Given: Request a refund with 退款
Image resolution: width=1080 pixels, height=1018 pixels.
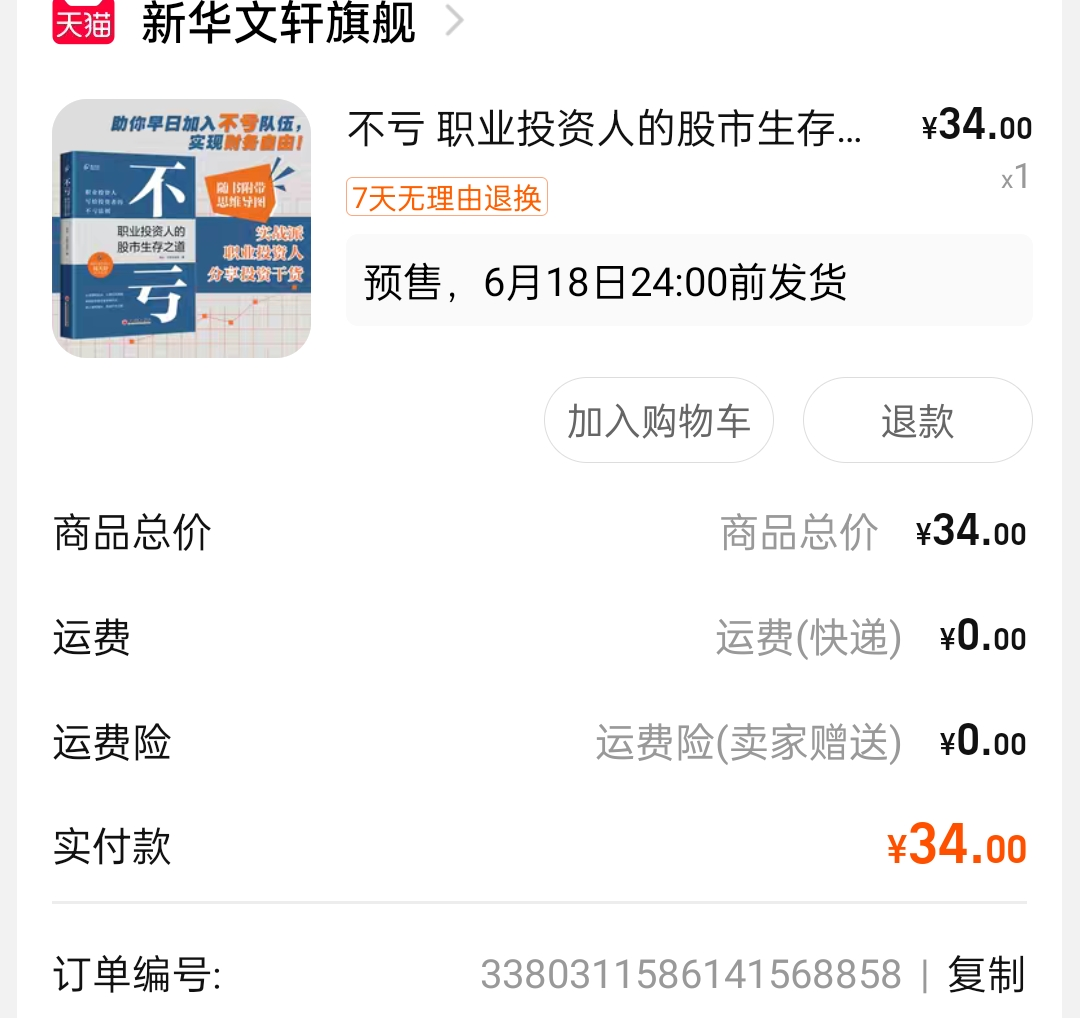Looking at the screenshot, I should pos(917,421).
